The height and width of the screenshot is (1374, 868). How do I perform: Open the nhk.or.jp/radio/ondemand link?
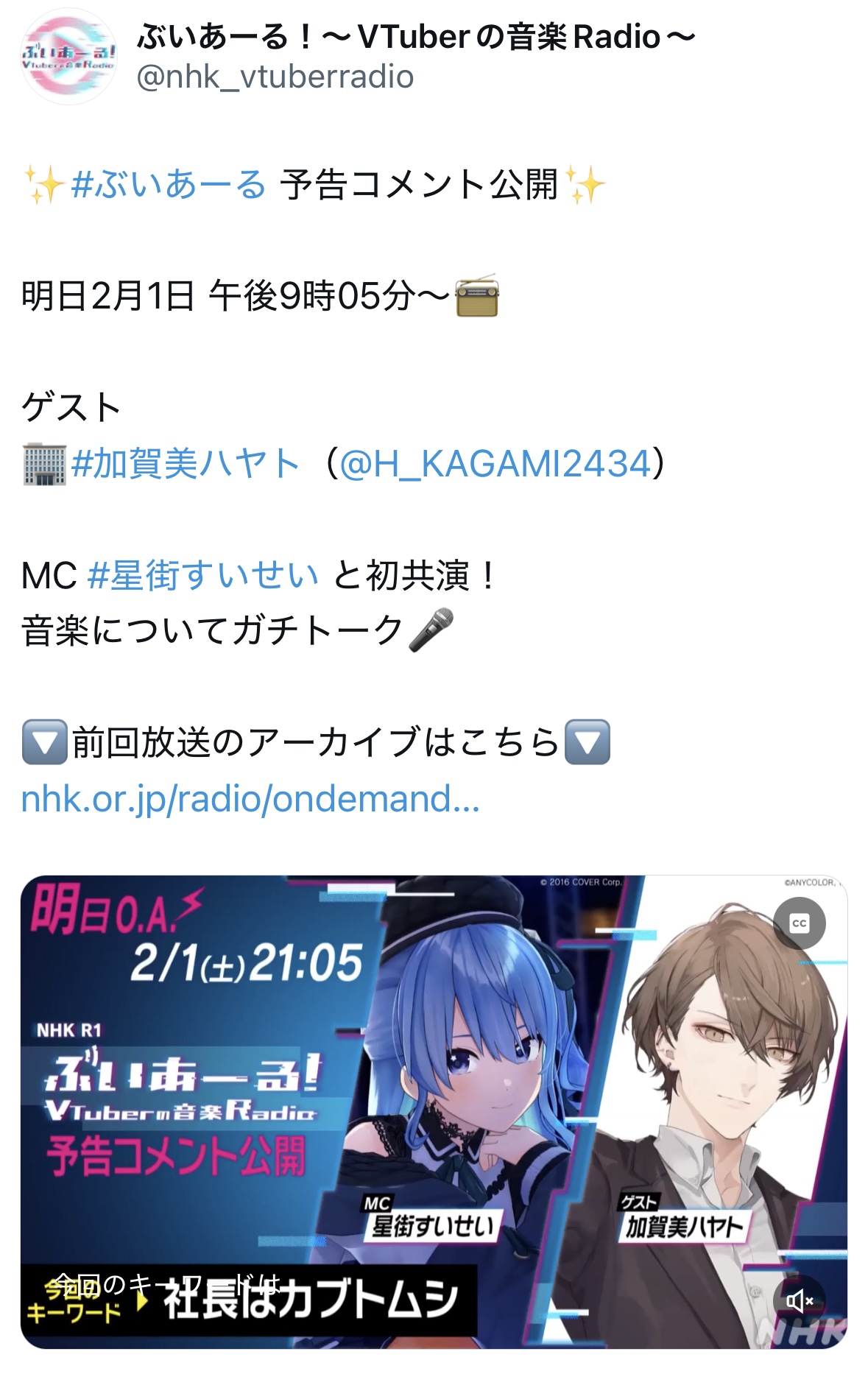point(250,798)
